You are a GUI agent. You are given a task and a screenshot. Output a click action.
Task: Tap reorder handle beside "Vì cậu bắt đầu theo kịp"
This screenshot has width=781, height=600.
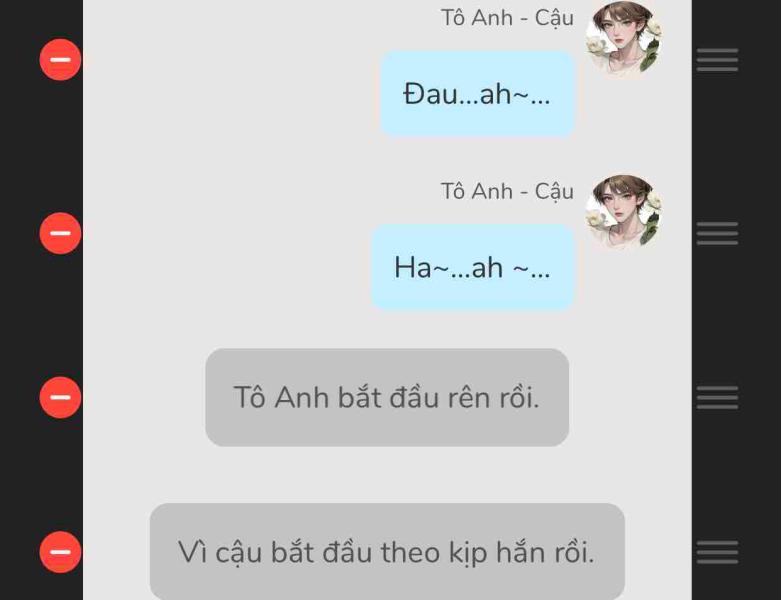click(x=717, y=551)
